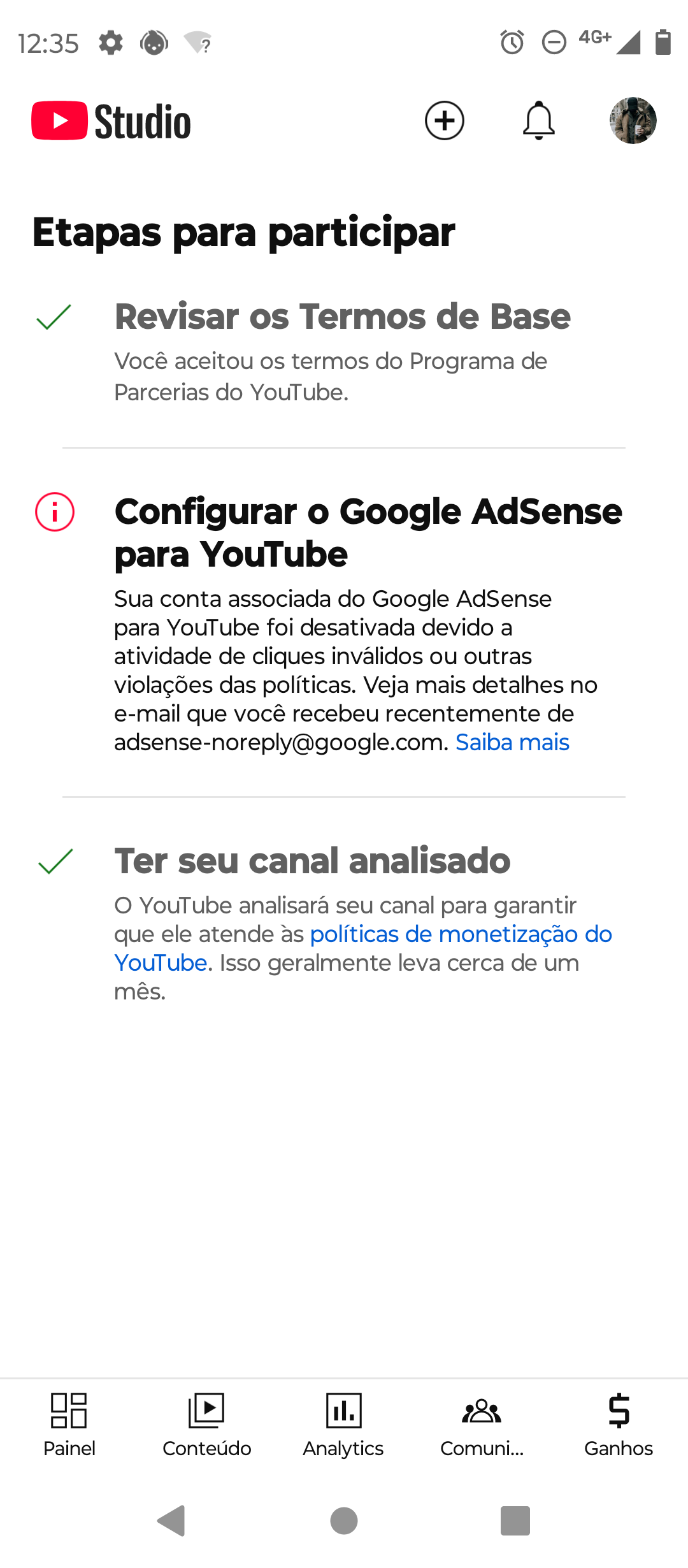Select the Ganhos tab

point(619,1426)
